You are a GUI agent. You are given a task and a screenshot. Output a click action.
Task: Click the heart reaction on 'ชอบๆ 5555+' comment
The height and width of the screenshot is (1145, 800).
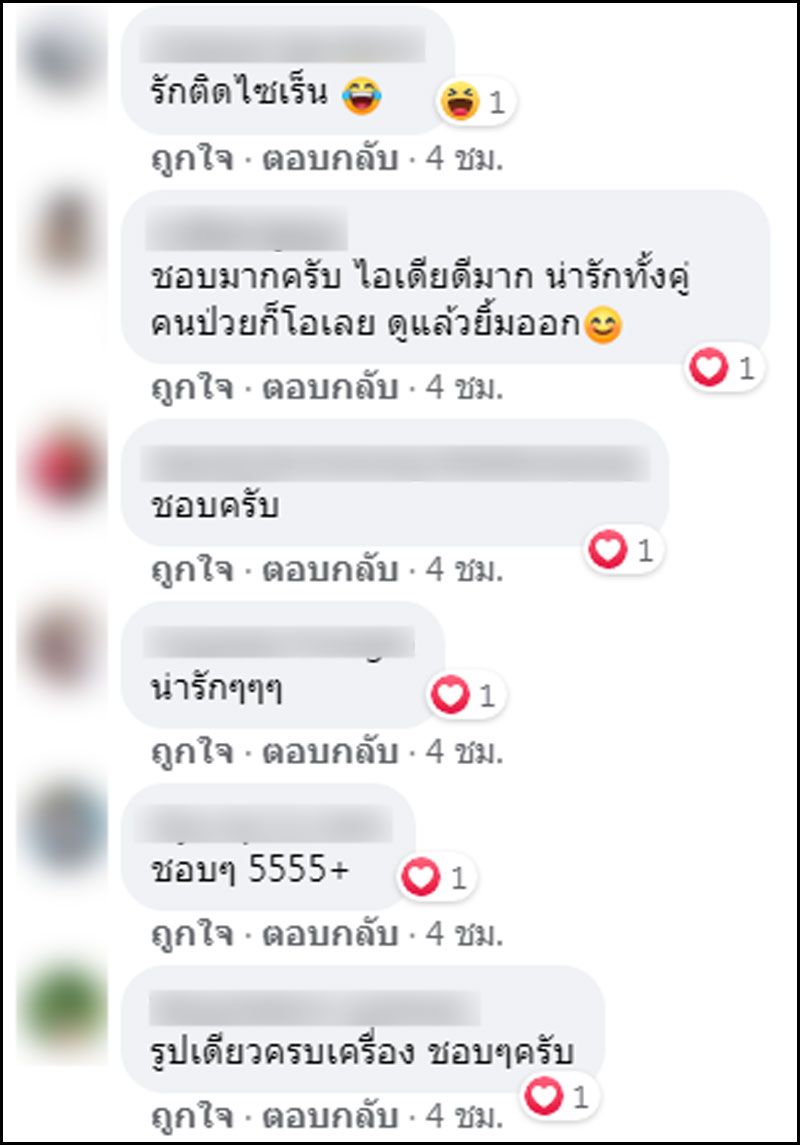tap(421, 878)
